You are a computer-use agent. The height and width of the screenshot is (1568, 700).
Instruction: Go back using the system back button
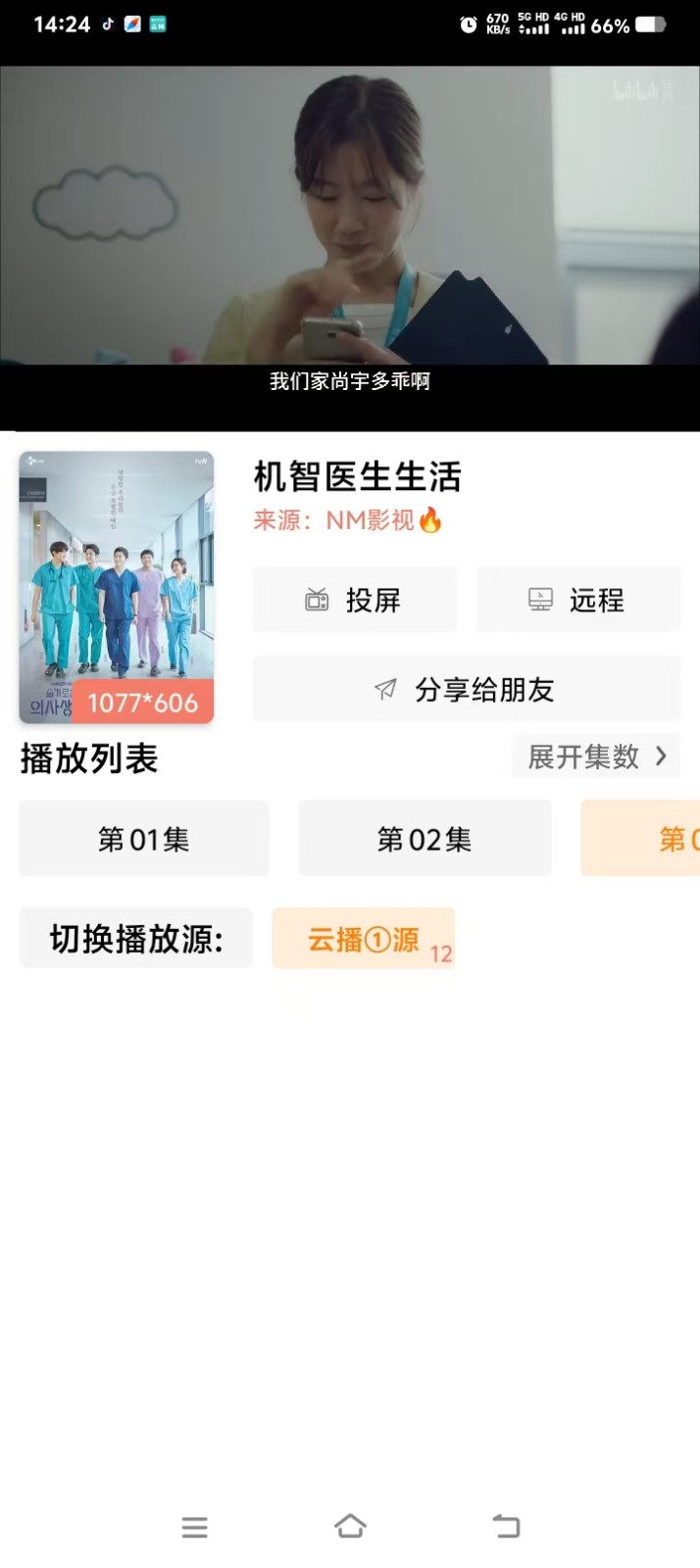(x=506, y=1526)
